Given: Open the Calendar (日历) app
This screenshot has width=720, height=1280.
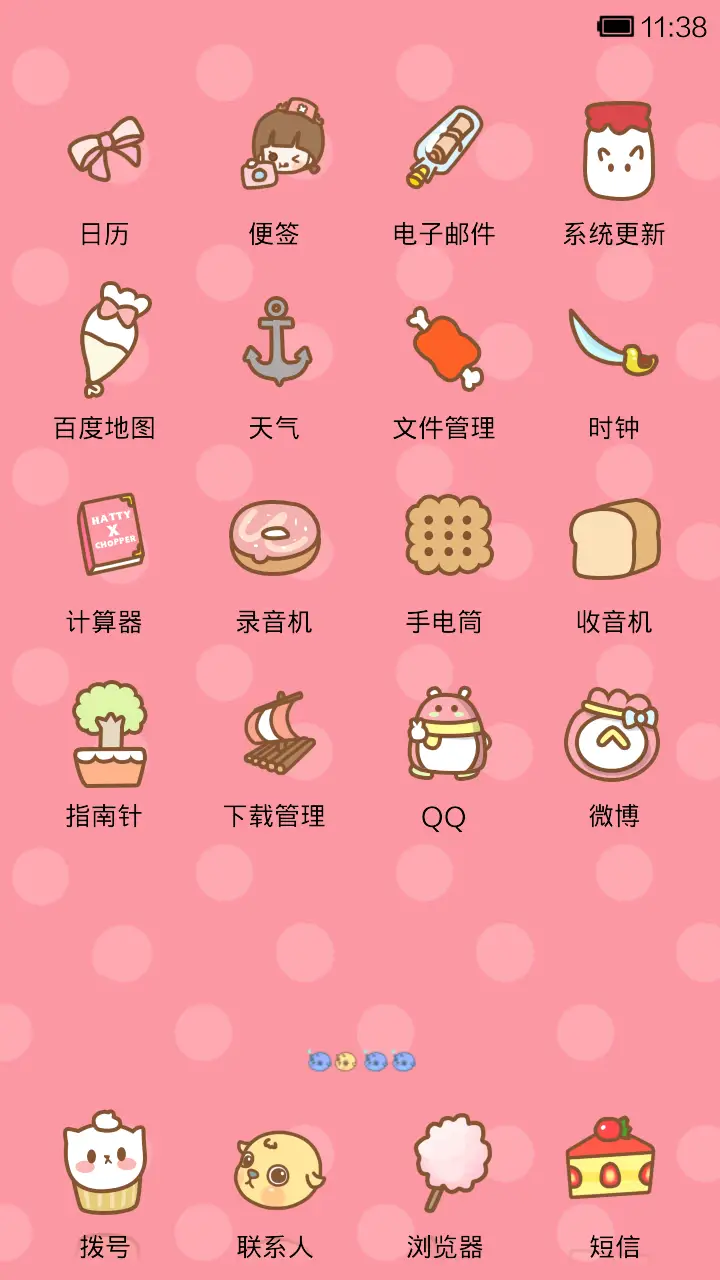Looking at the screenshot, I should (106, 150).
